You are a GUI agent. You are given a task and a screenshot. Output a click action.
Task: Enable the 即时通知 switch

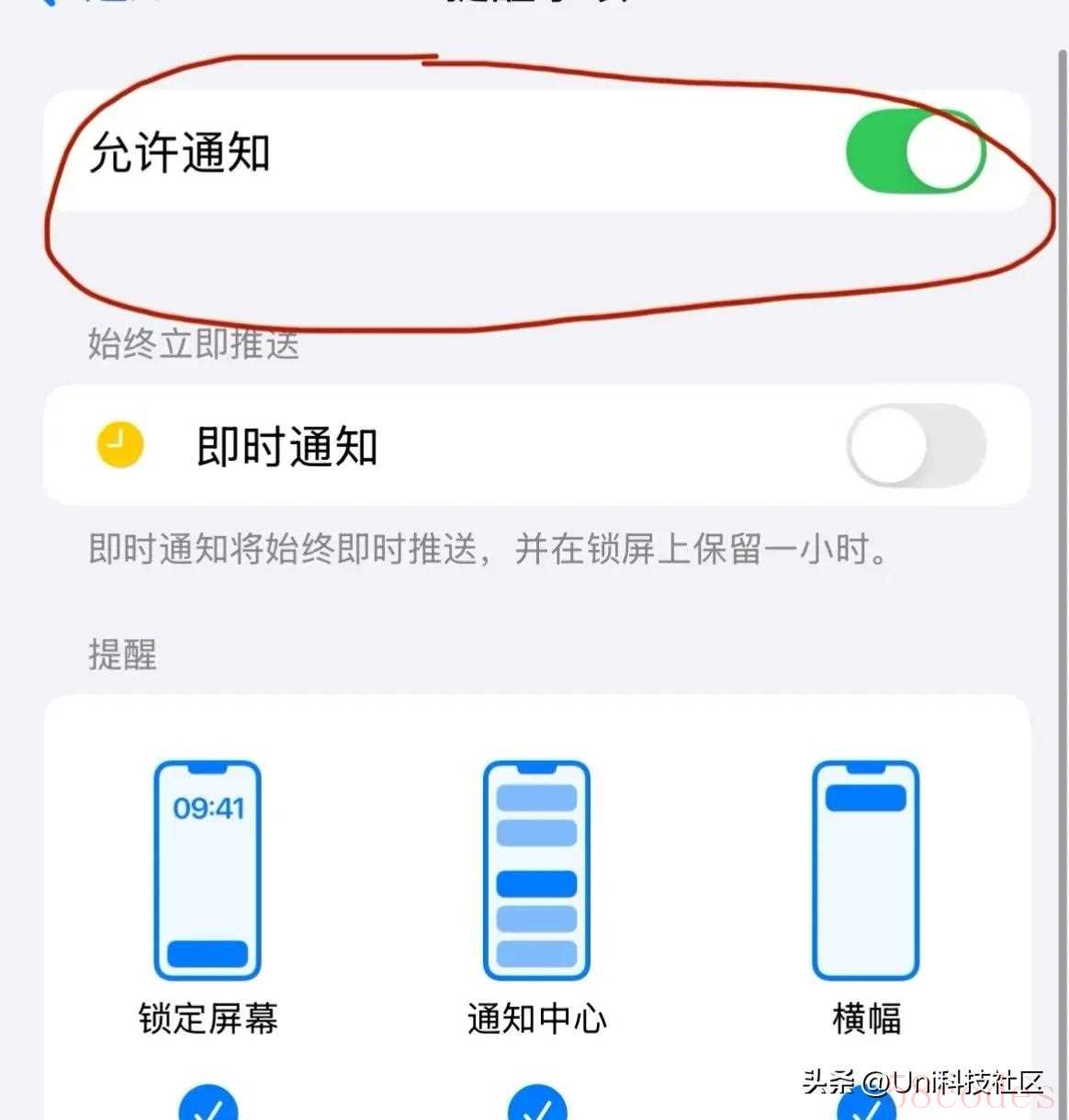[915, 446]
